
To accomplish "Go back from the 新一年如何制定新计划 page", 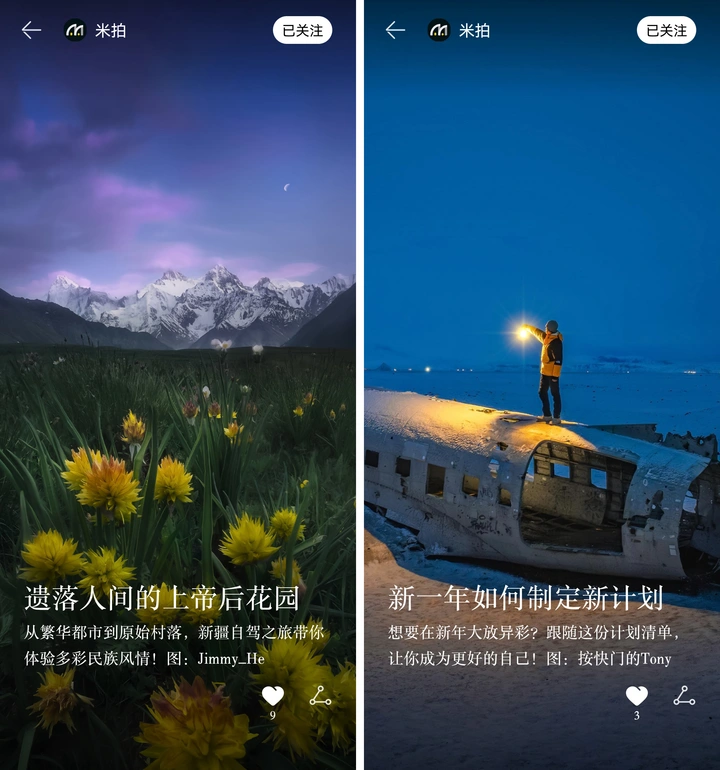I will click(x=395, y=30).
